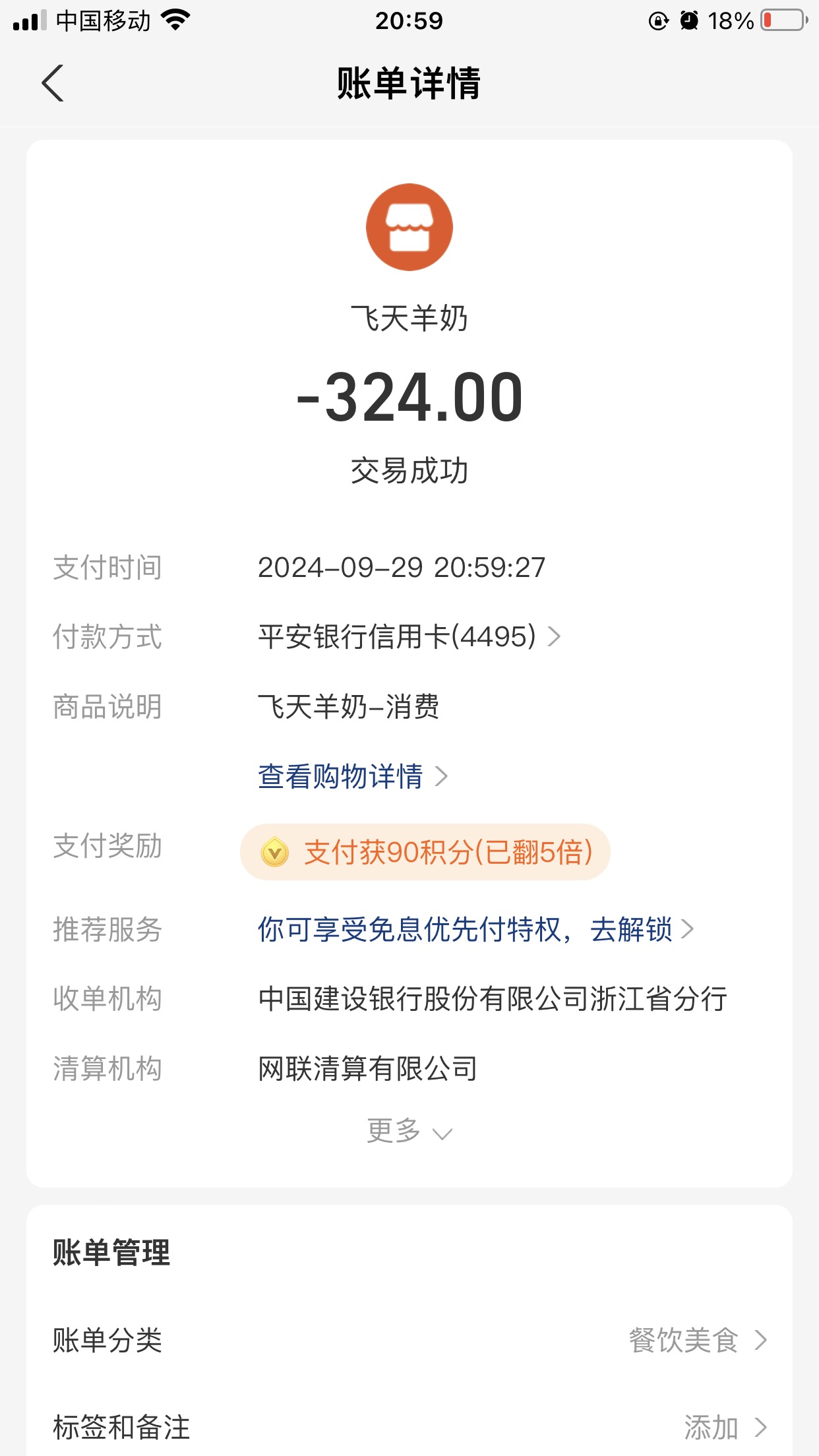Open the 查看购物详情 link
This screenshot has width=819, height=1456.
(x=352, y=777)
